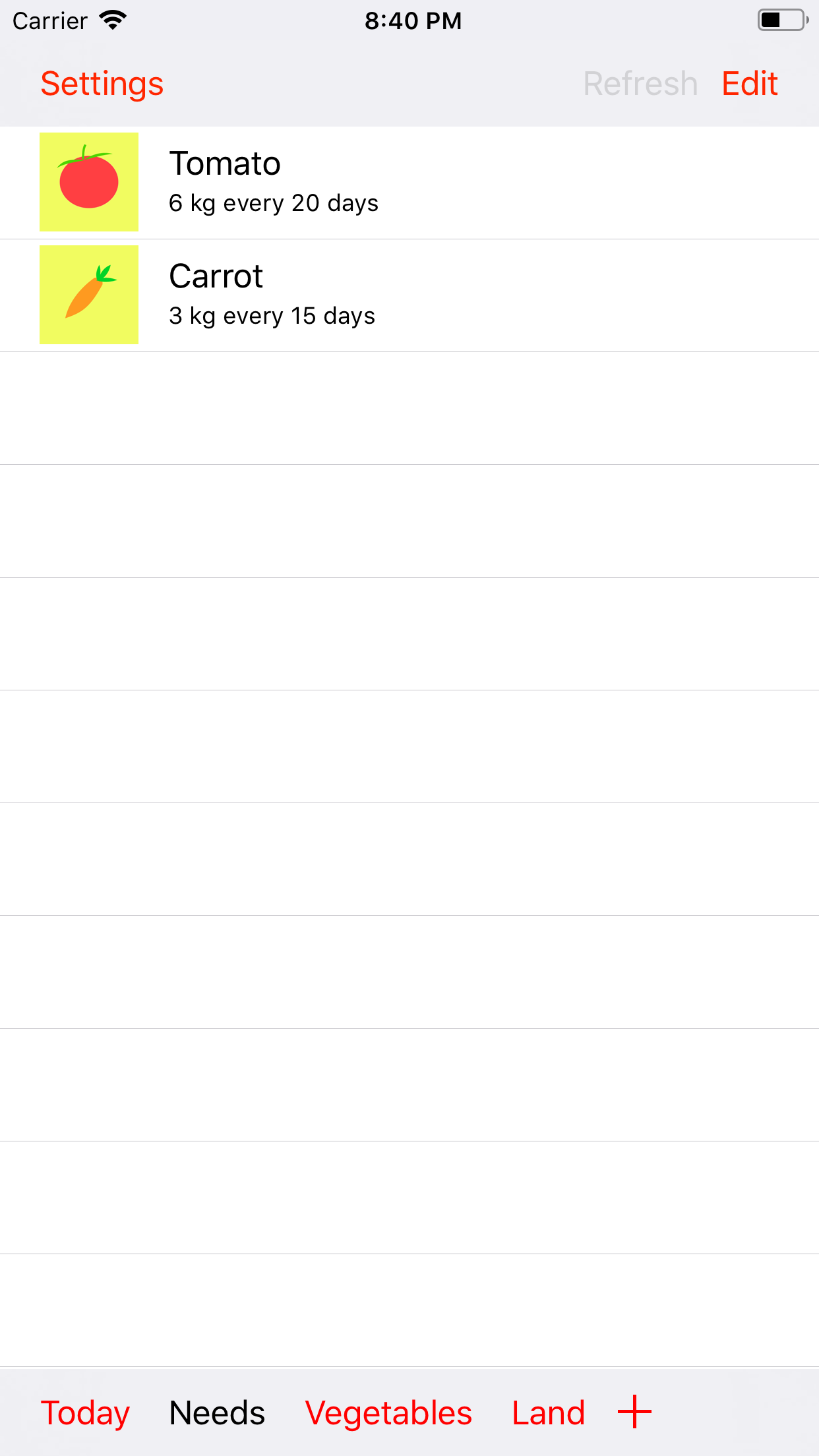Add a new item with the plus icon

634,1412
